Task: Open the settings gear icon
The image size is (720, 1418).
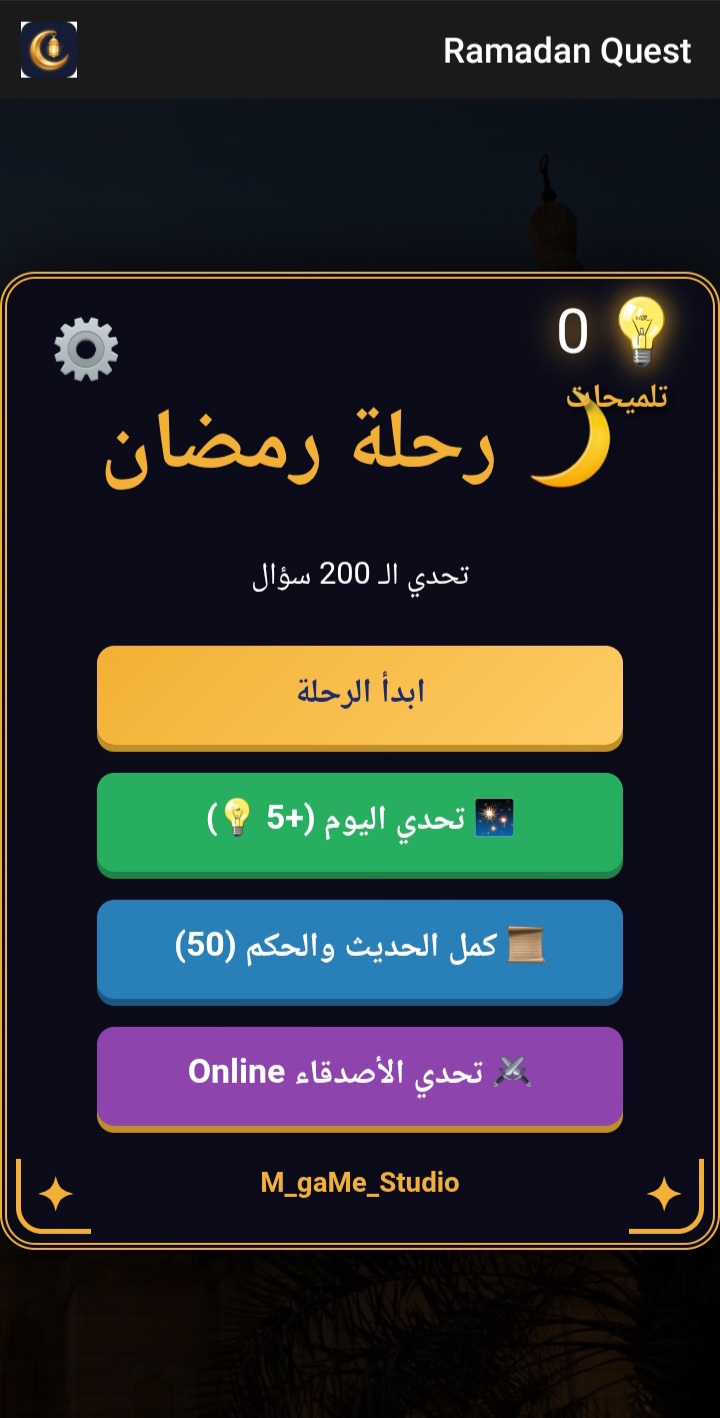Action: [86, 349]
